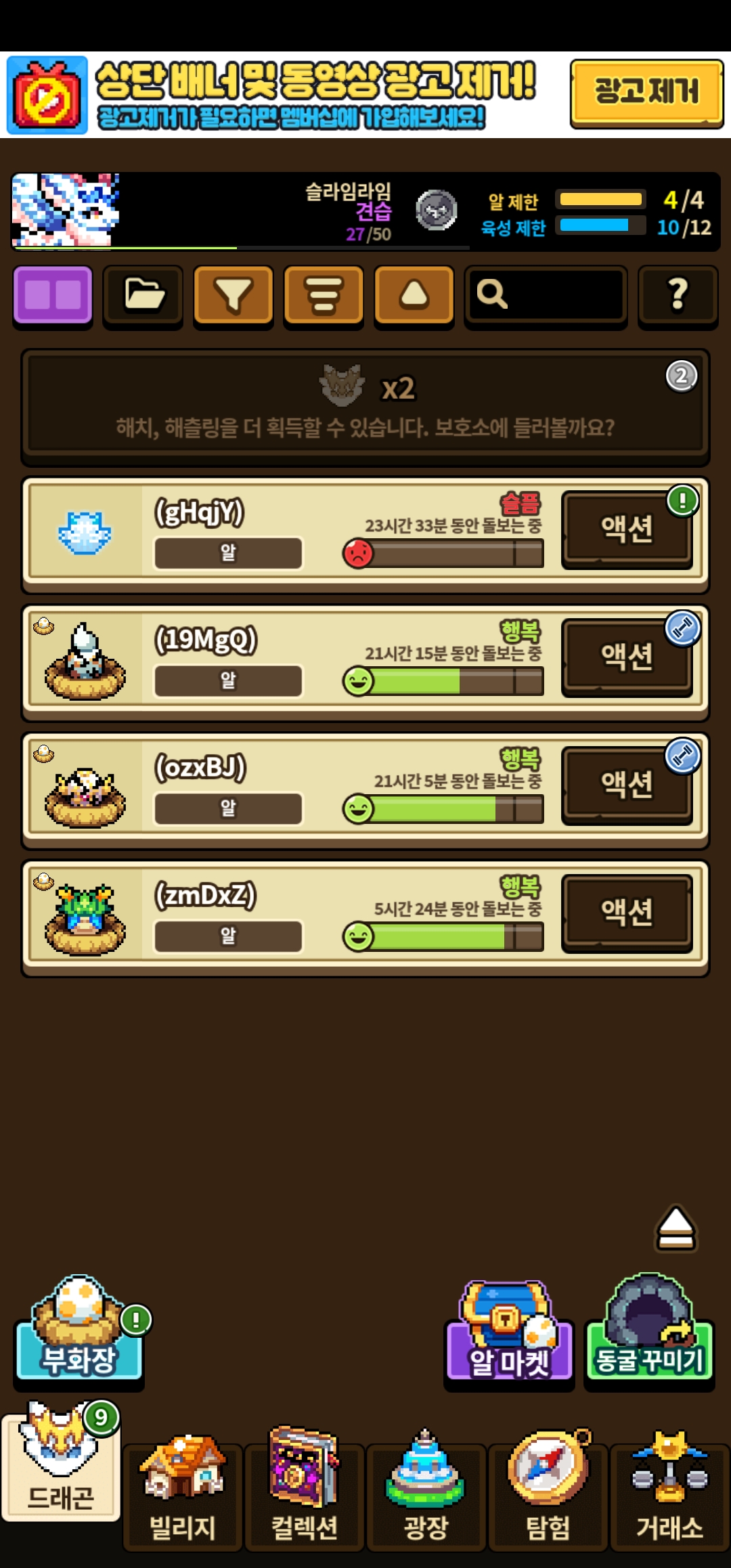Tap 액션 for egg zmDxZ
This screenshot has width=731, height=1568.
pyautogui.click(x=627, y=912)
